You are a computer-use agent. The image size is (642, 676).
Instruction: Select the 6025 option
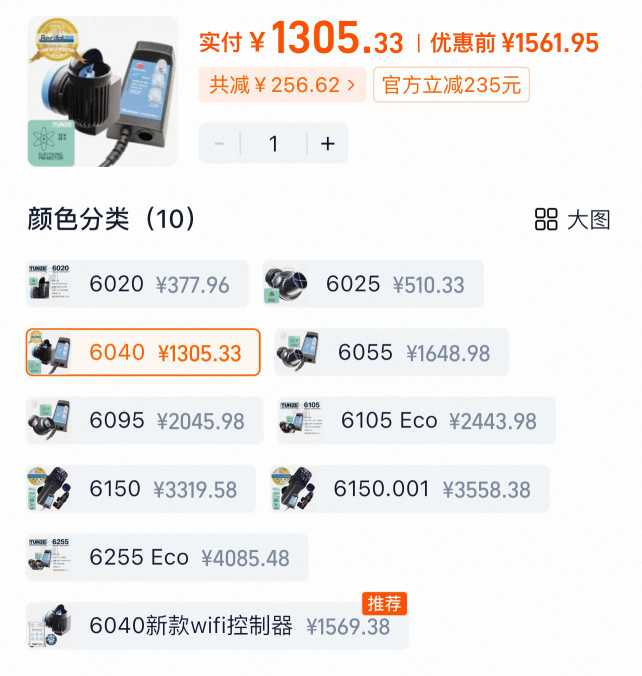pos(373,284)
